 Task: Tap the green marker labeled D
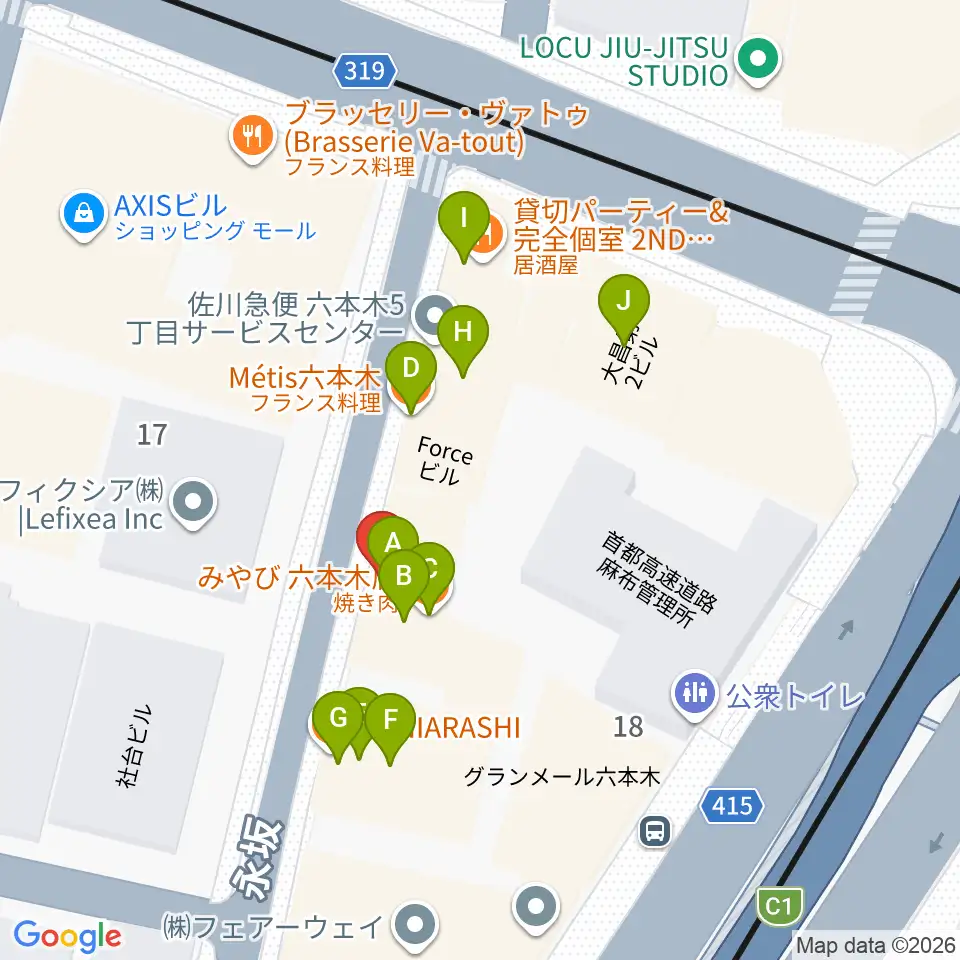[411, 369]
